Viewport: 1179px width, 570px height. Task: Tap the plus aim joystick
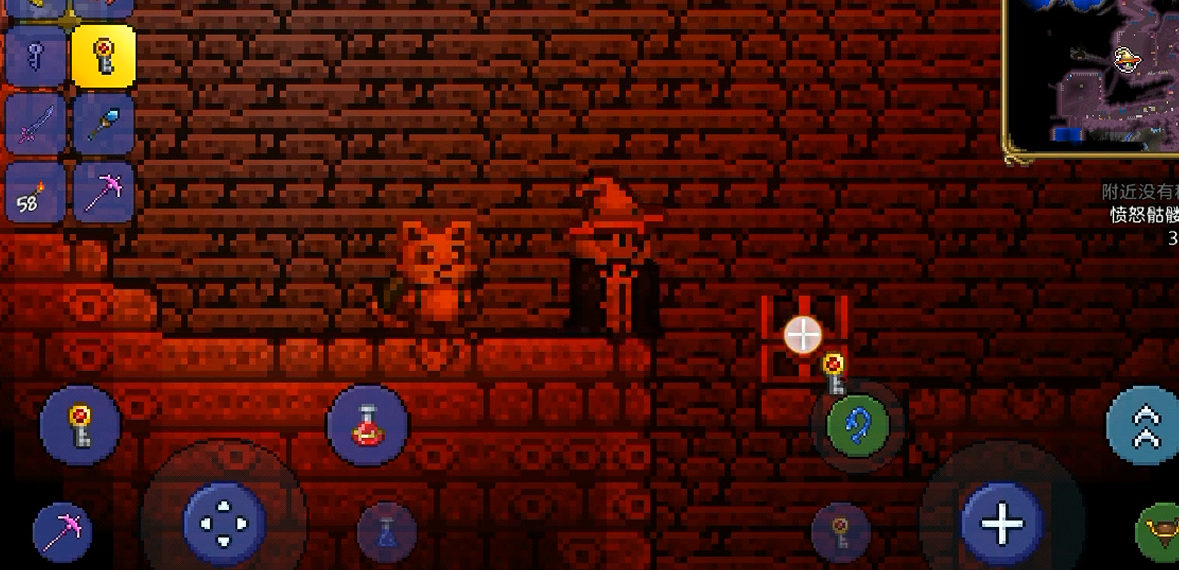(x=1002, y=524)
